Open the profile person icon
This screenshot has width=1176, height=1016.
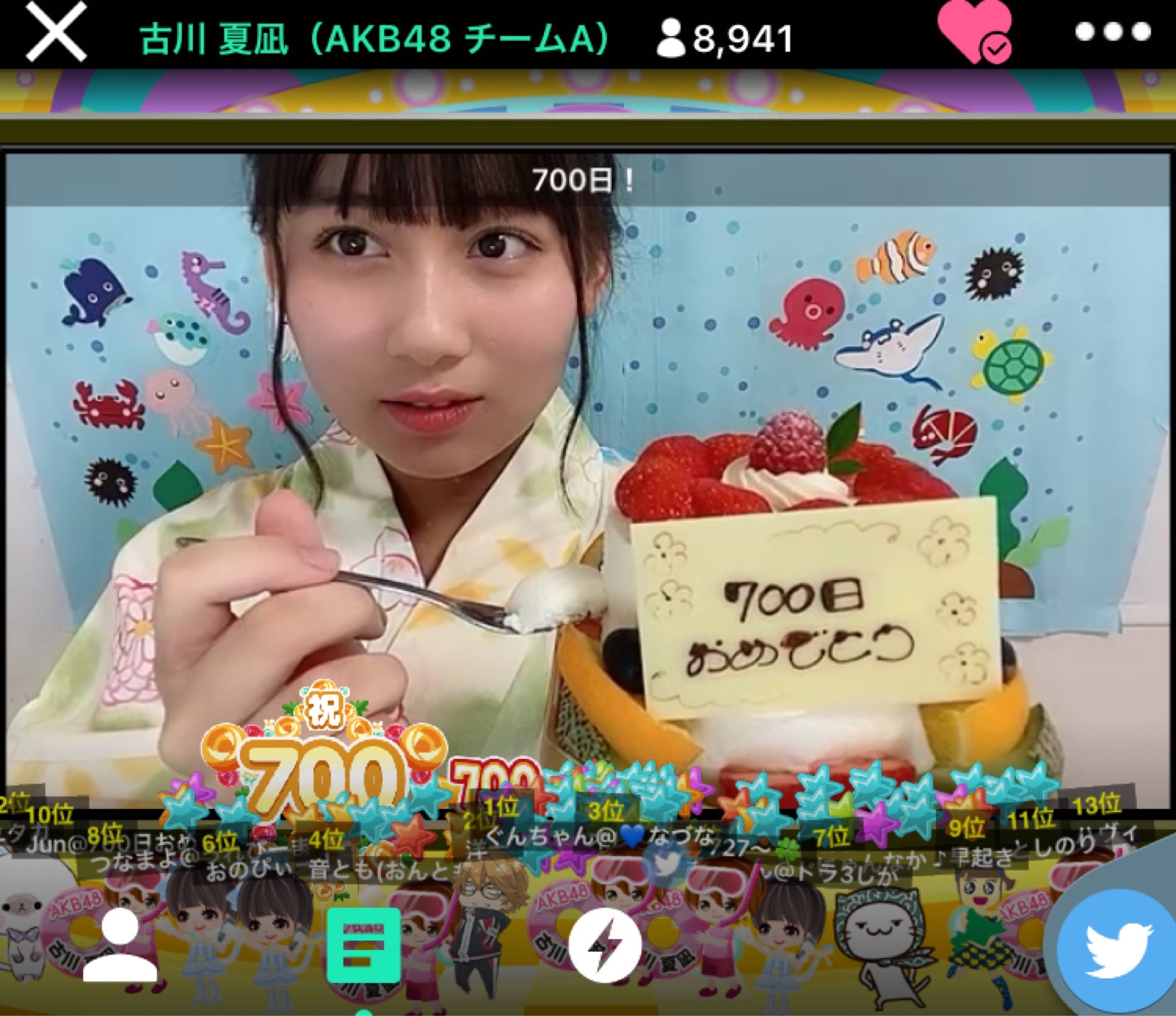(x=119, y=945)
